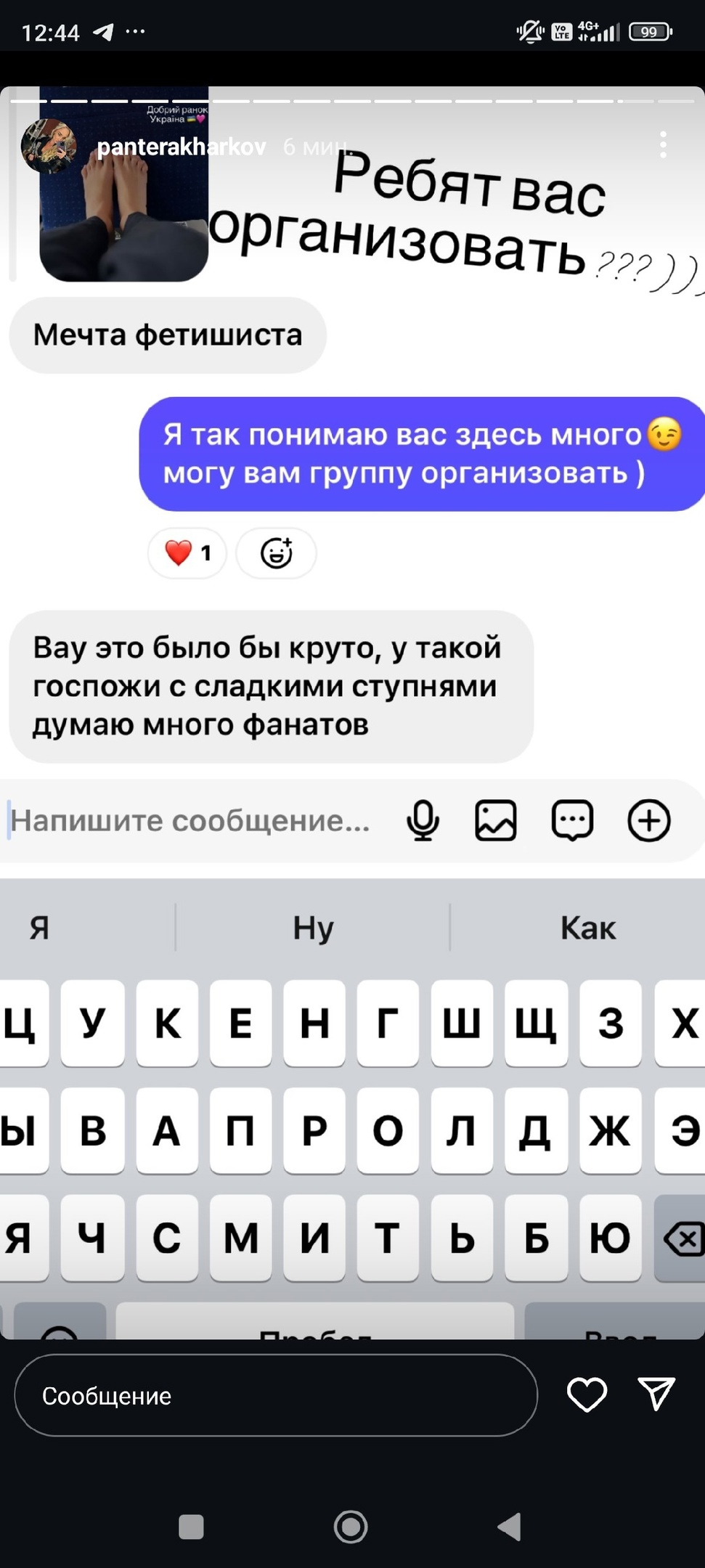Open panterakharkov's profile avatar
Image resolution: width=705 pixels, height=1568 pixels.
pos(49,147)
